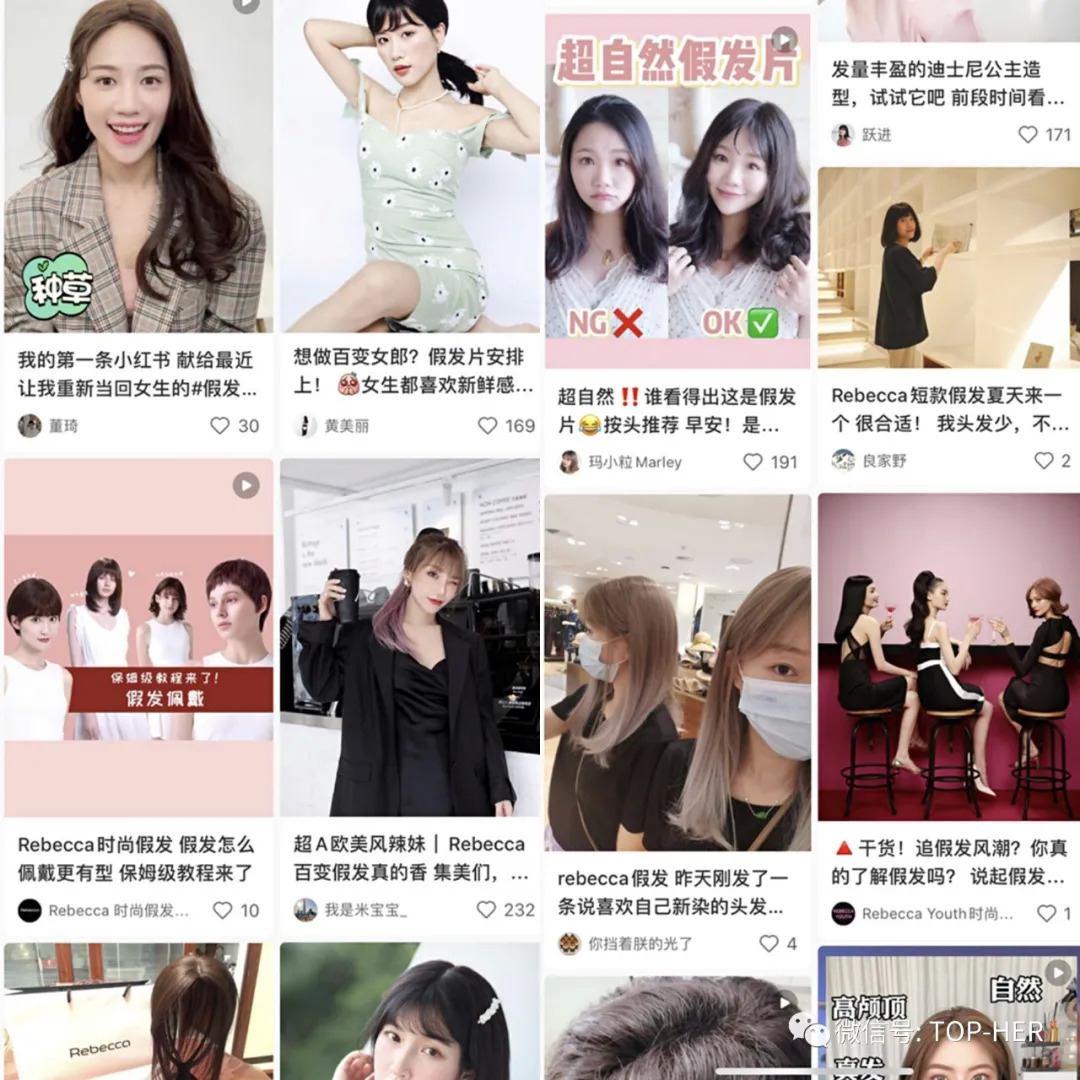This screenshot has height=1080, width=1080.
Task: Like the Rebecca Youth 干货 post
Action: point(1046,913)
